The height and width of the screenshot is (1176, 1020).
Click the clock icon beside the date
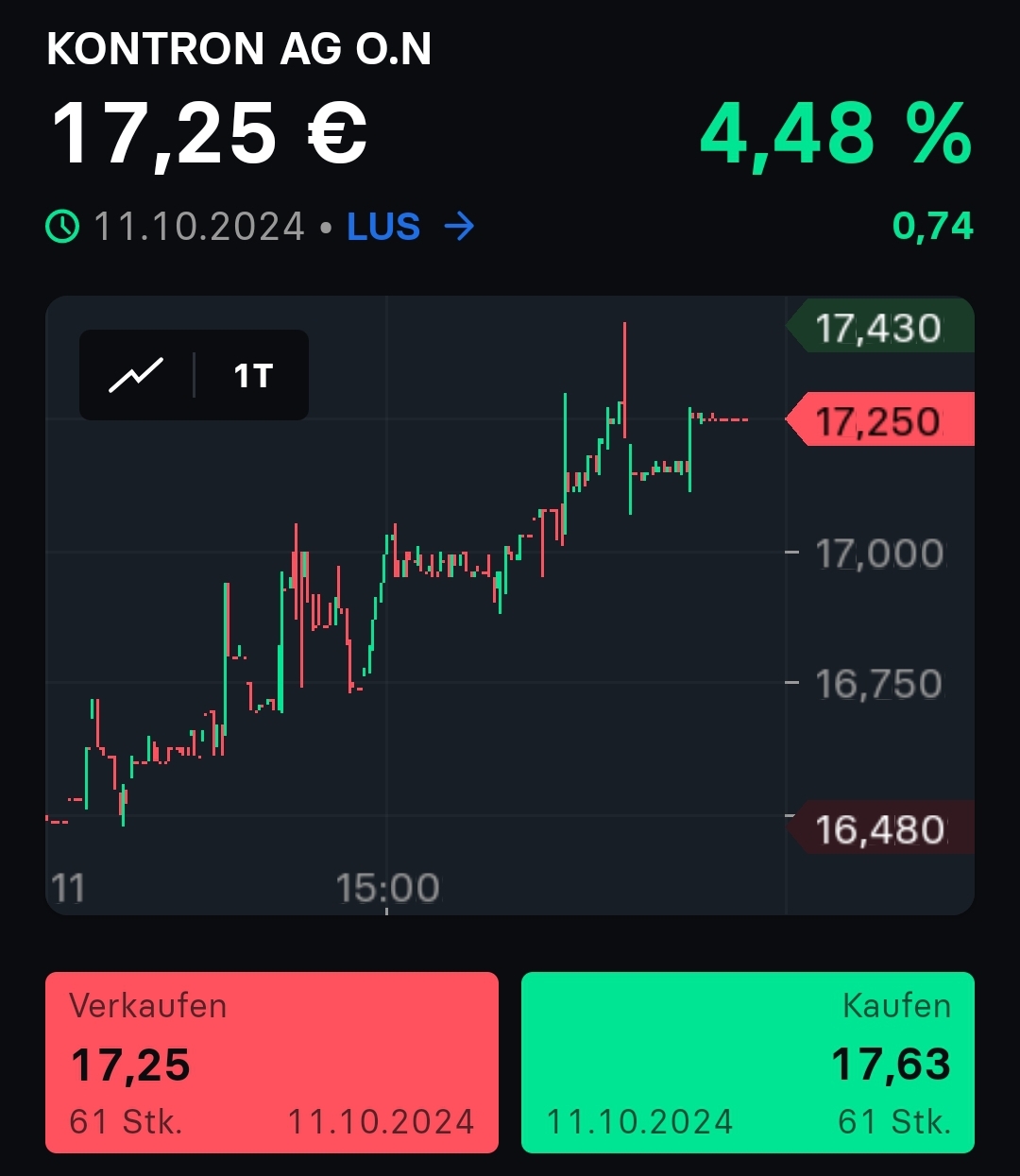click(62, 226)
